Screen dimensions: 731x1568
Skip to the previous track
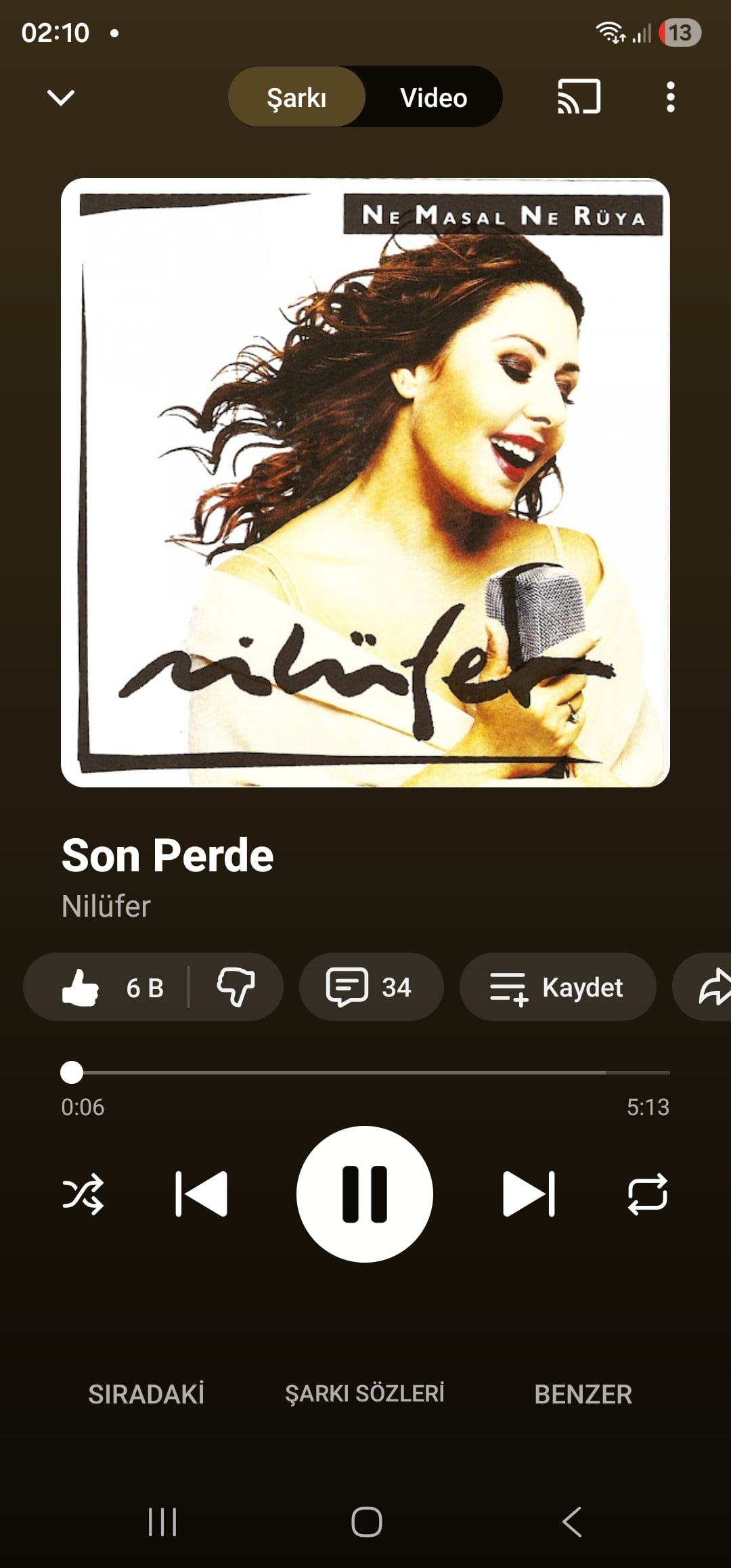[x=201, y=1194]
